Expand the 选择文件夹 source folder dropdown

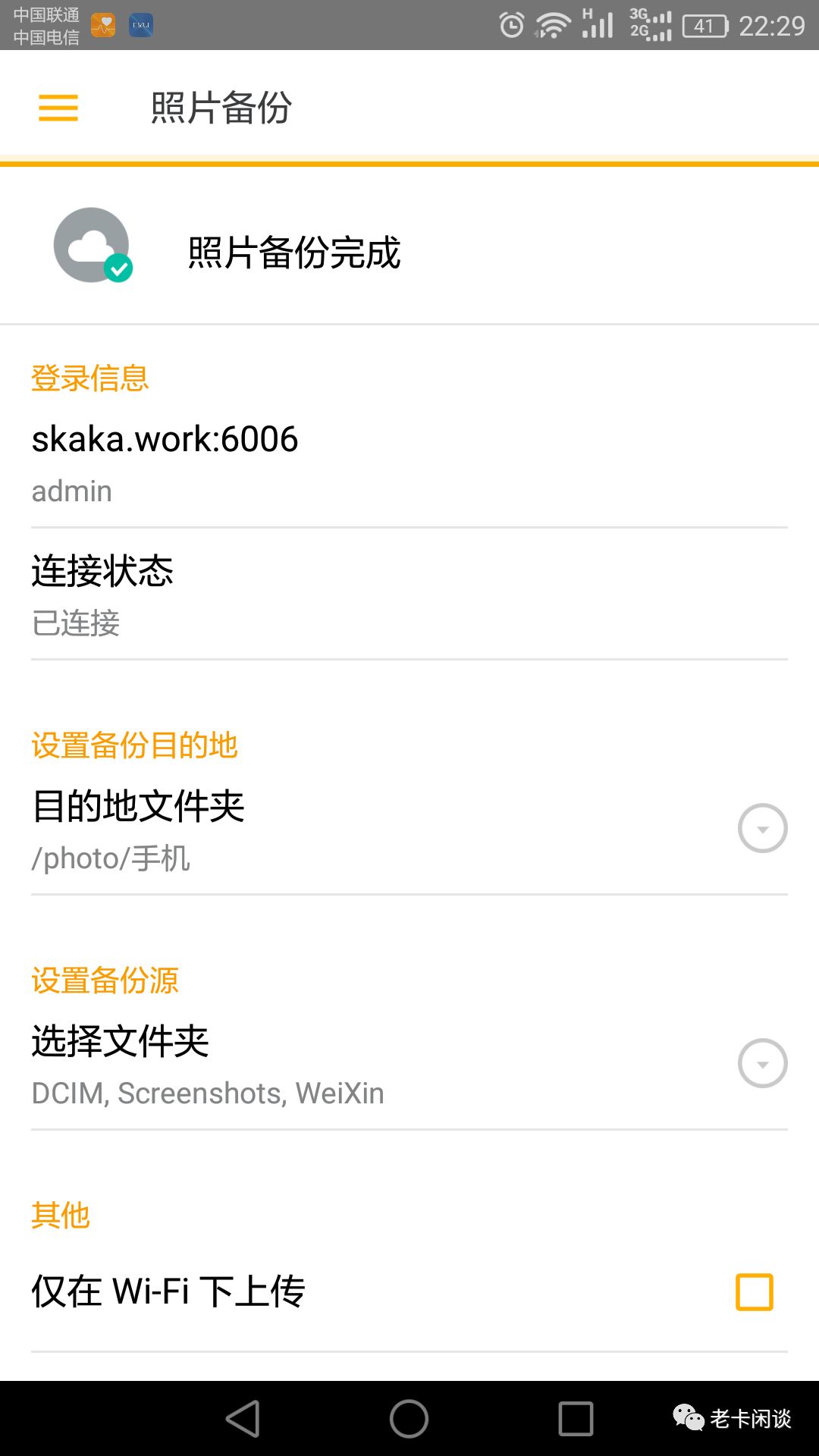click(x=762, y=1063)
